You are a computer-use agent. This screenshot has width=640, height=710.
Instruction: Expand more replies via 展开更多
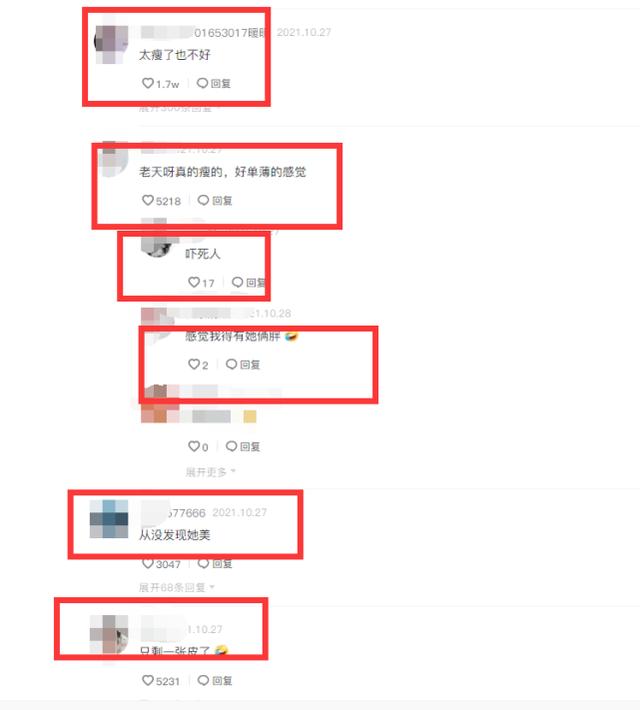point(210,471)
